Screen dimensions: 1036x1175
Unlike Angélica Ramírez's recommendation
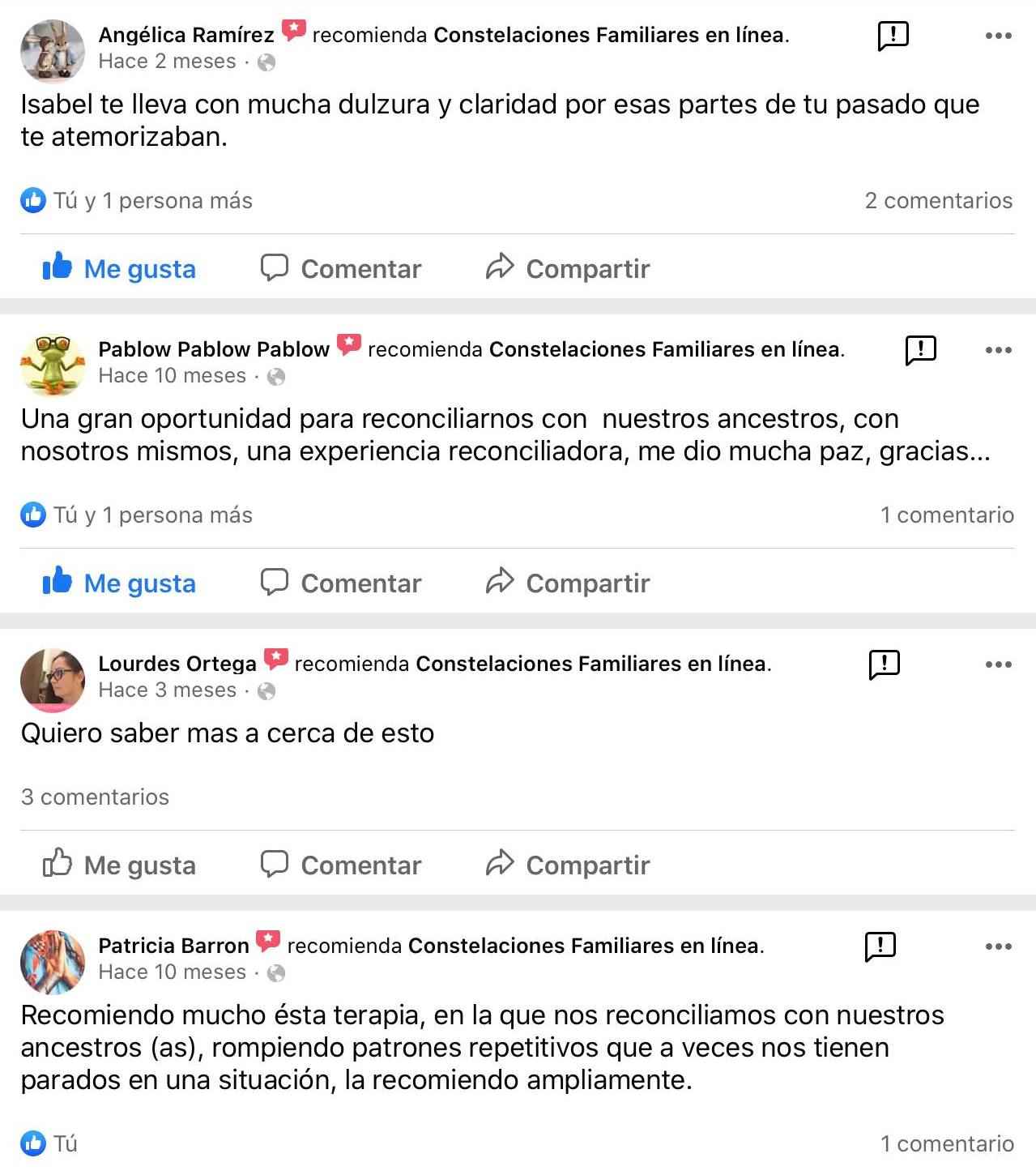pyautogui.click(x=120, y=268)
